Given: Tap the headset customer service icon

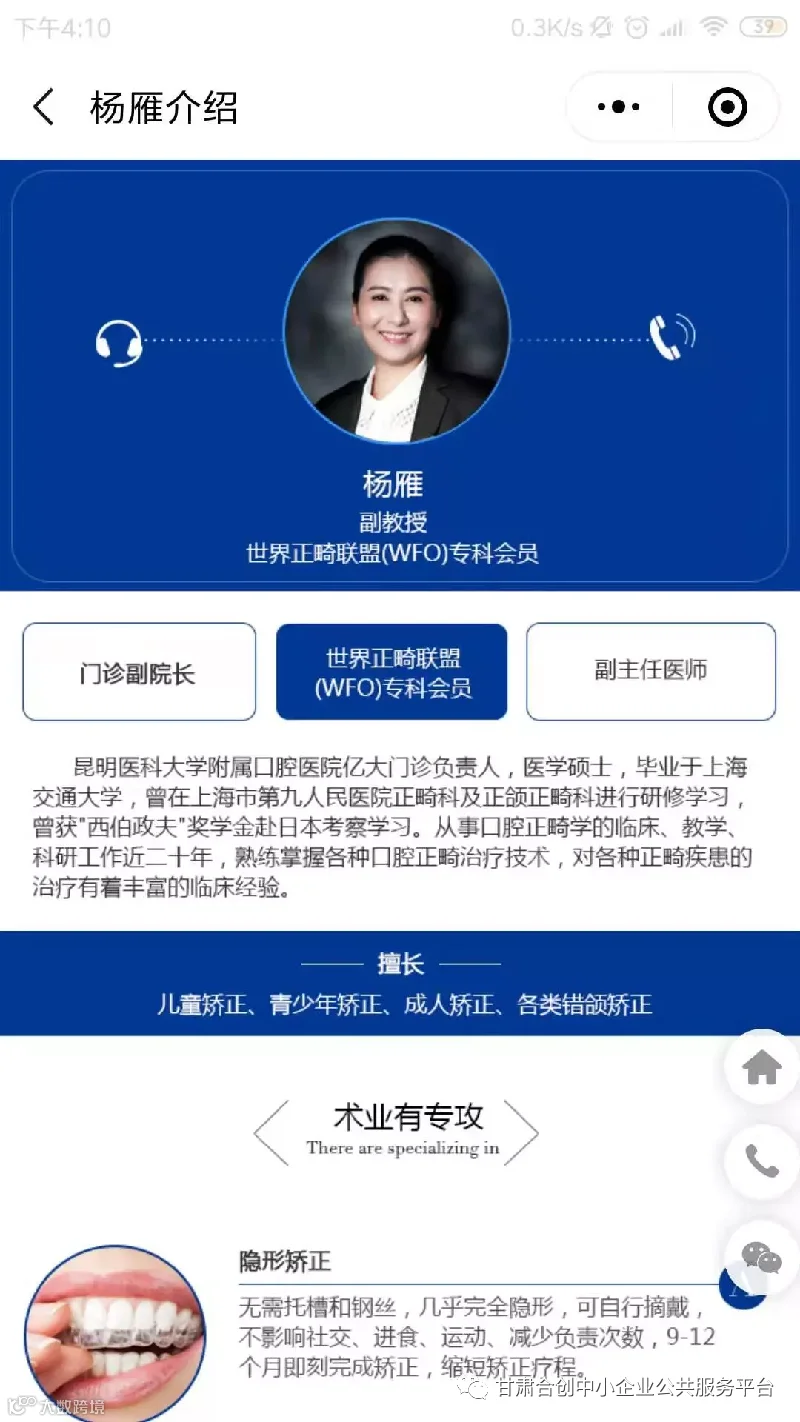Looking at the screenshot, I should pyautogui.click(x=118, y=342).
